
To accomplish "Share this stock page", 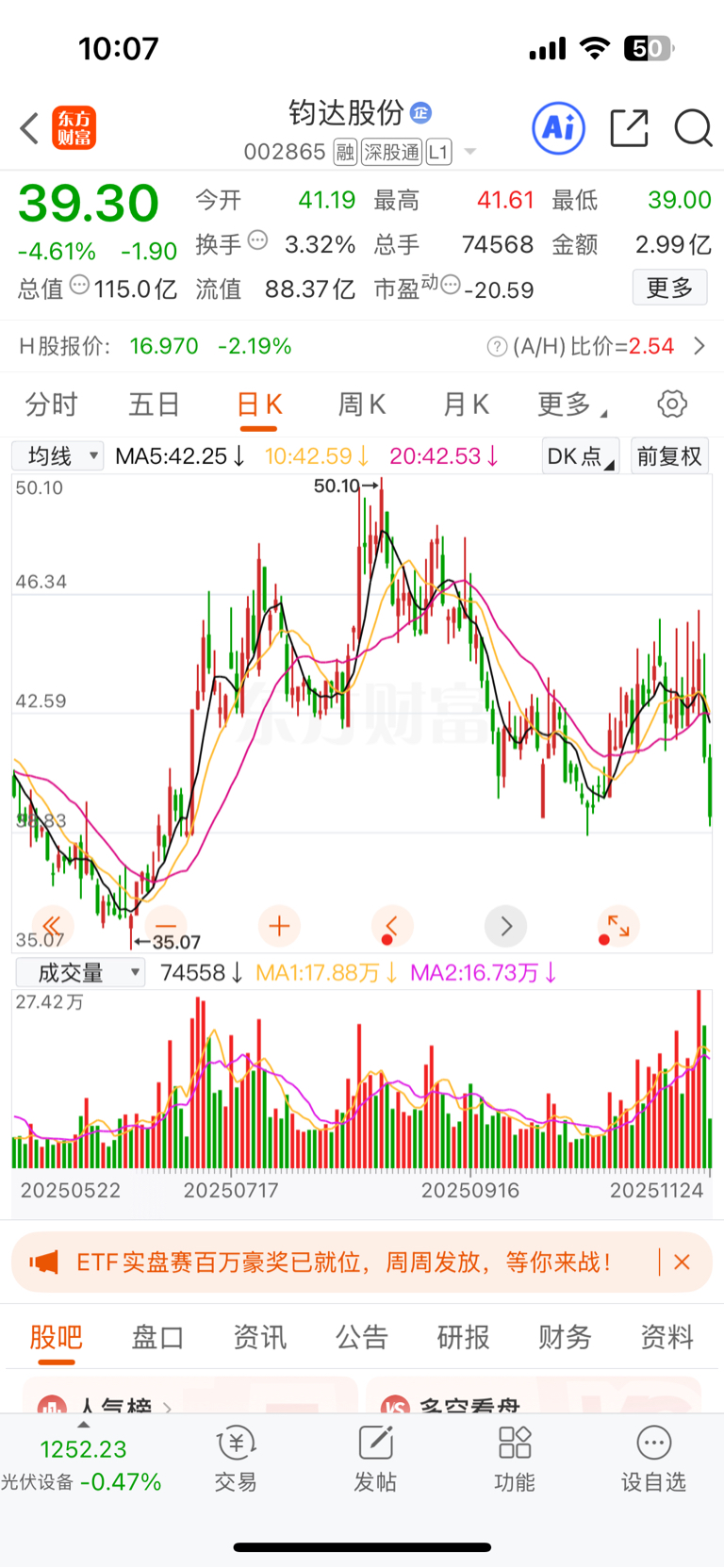I will pos(629,128).
